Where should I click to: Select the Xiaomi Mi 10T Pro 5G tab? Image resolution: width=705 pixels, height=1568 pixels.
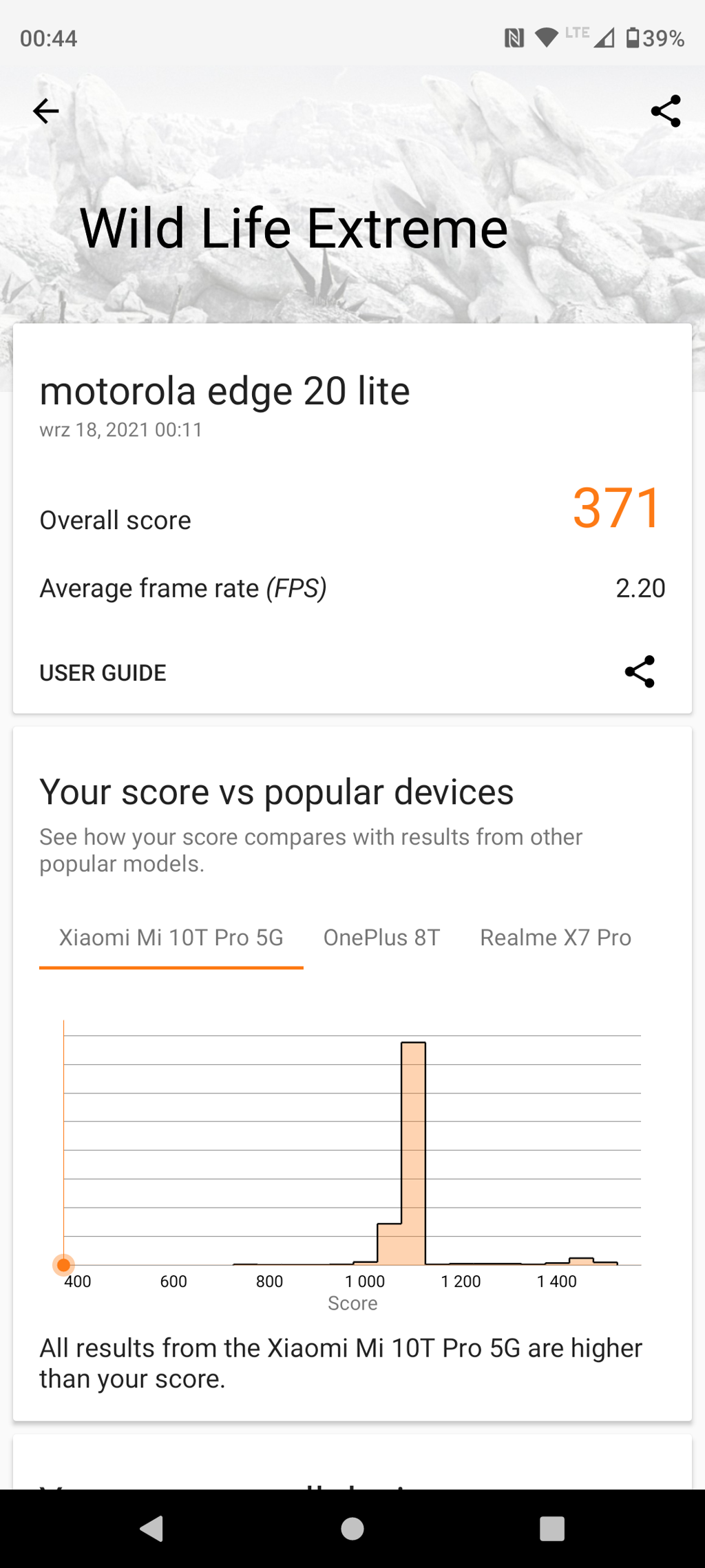tap(171, 938)
